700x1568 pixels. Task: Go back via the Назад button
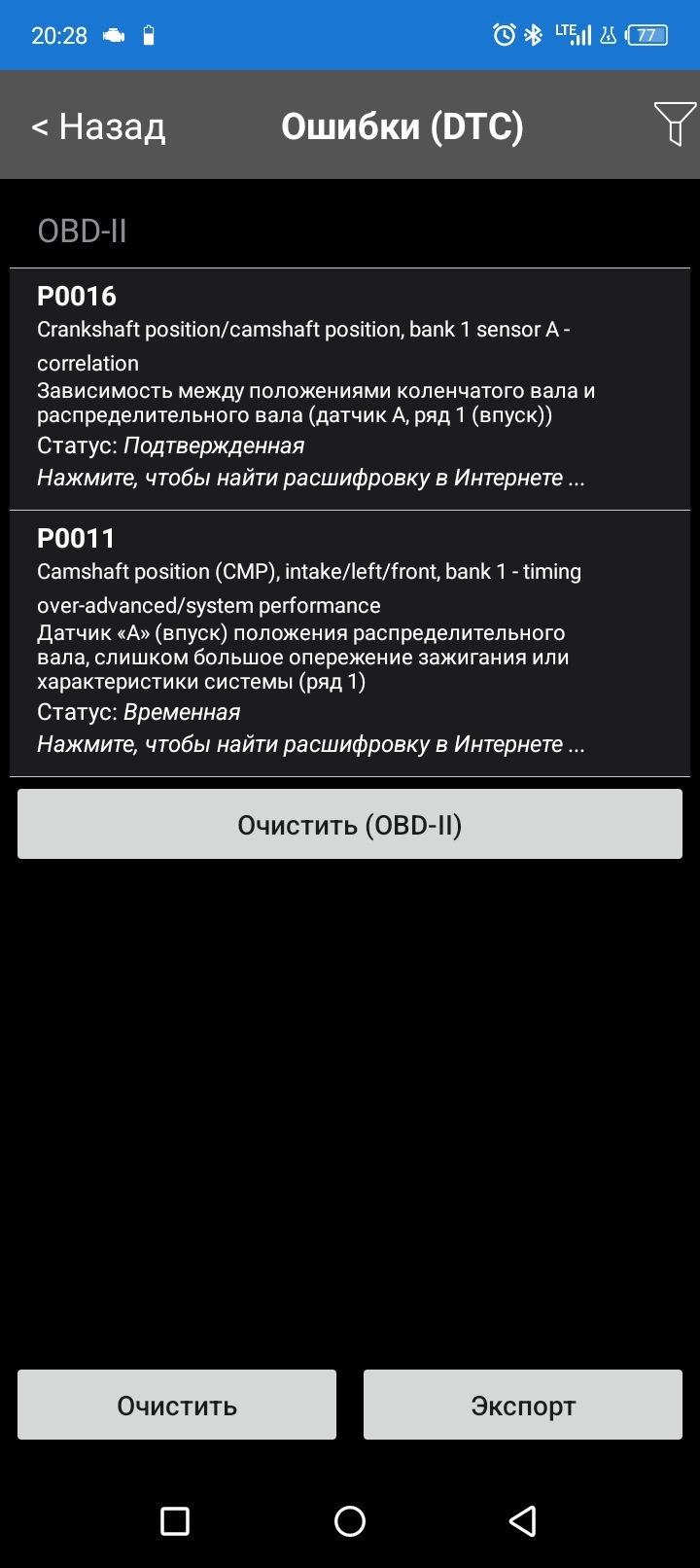tap(99, 126)
